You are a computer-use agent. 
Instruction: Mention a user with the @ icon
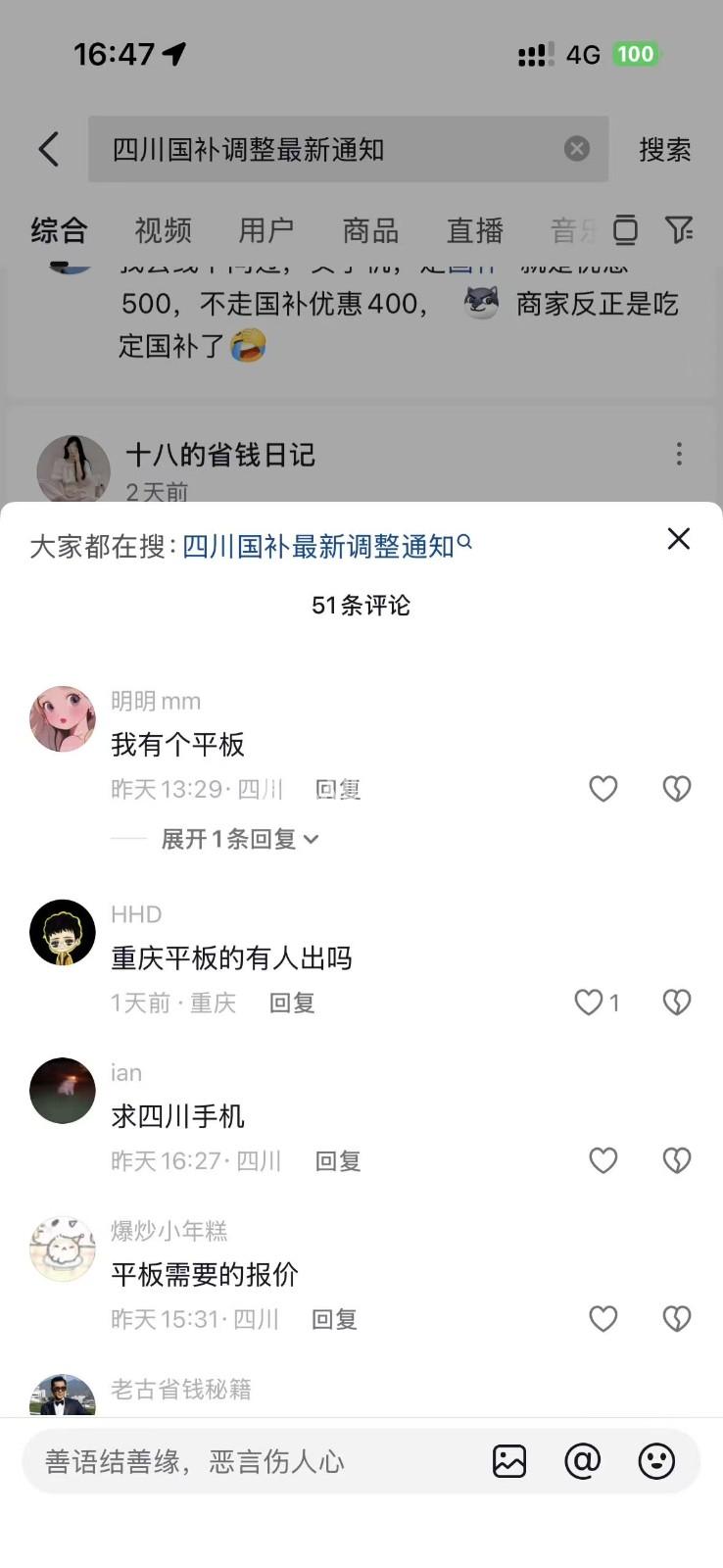582,1461
